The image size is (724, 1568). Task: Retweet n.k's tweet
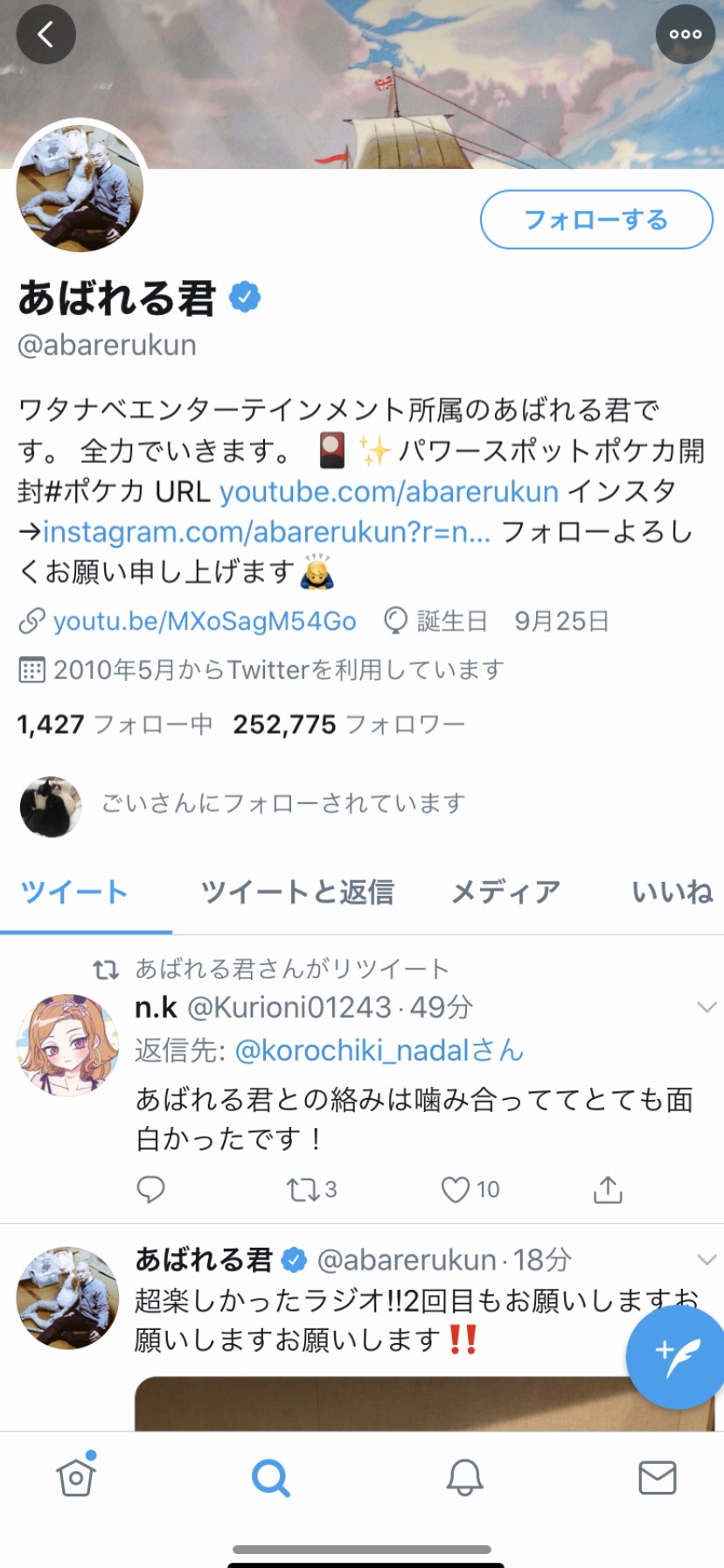pos(311,1189)
